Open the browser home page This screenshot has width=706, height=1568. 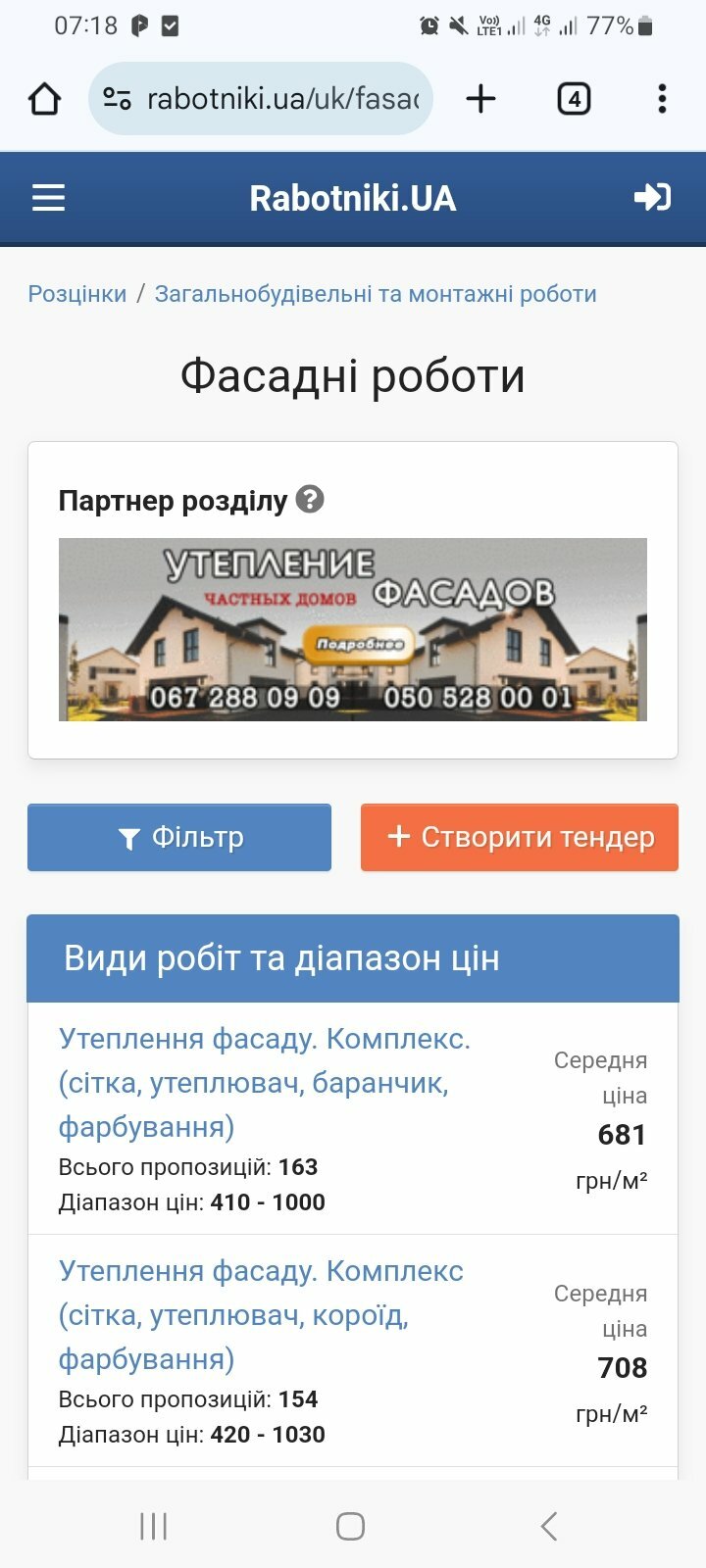click(x=44, y=99)
